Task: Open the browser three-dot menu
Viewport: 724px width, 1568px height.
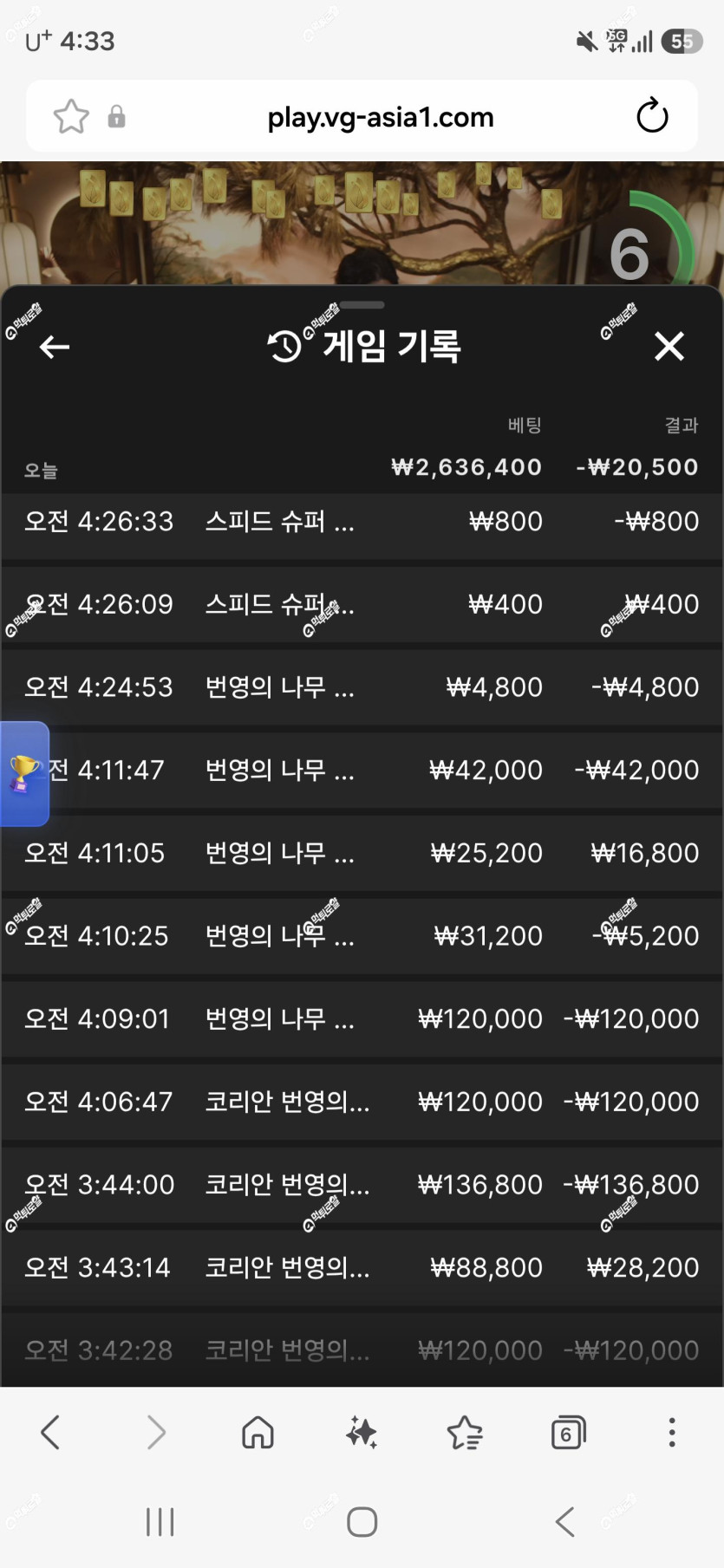Action: click(x=672, y=1433)
